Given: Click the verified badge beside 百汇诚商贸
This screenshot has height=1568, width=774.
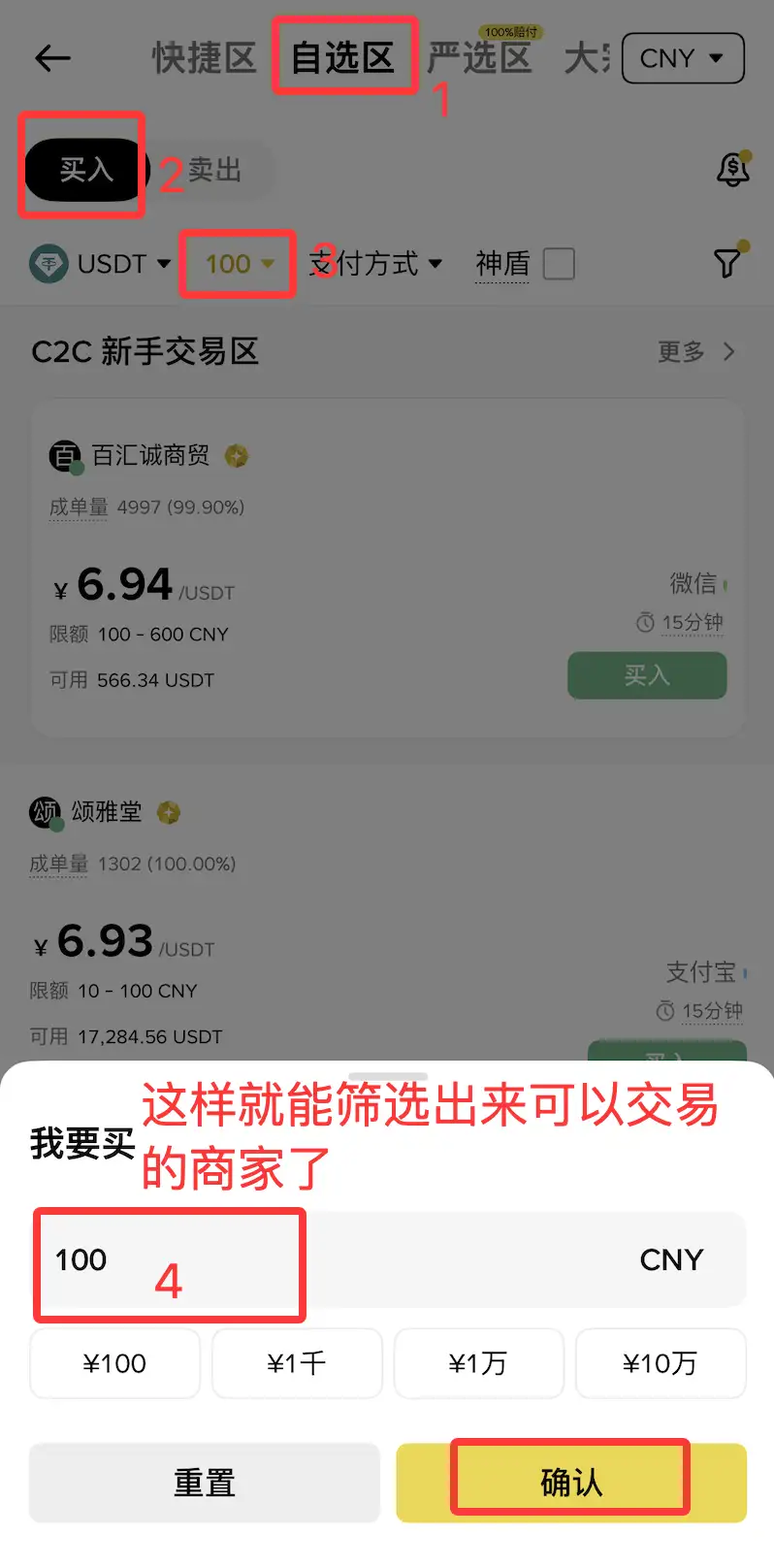Looking at the screenshot, I should click(x=238, y=456).
